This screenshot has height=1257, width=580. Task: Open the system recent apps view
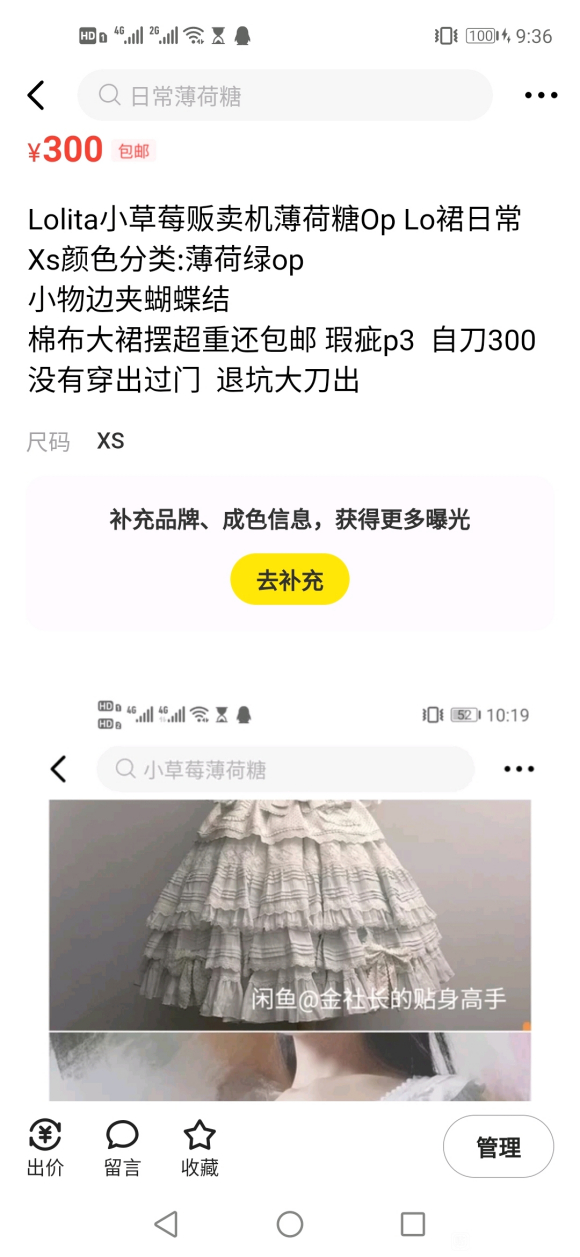tap(413, 1223)
